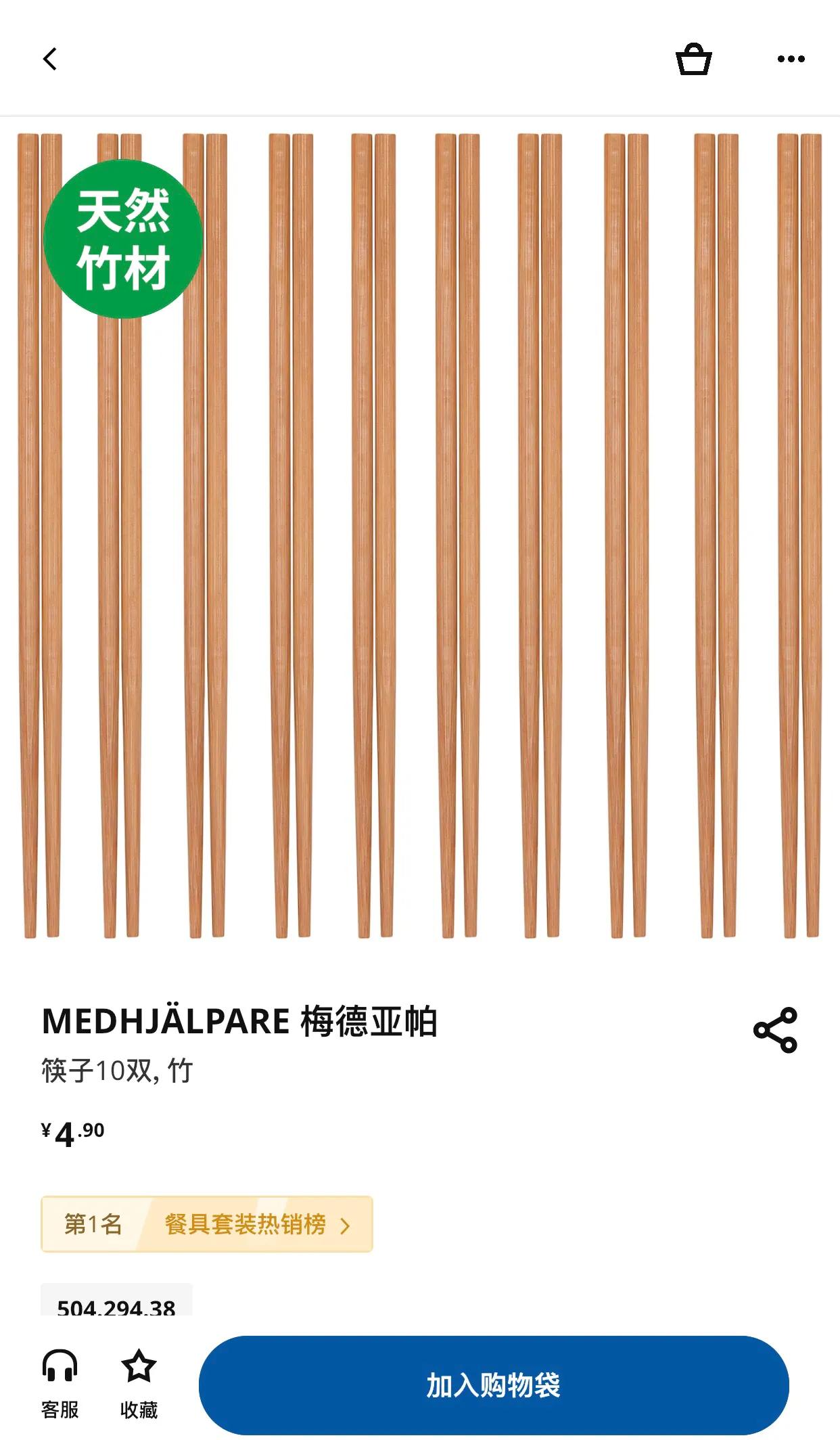Image resolution: width=840 pixels, height=1440 pixels.
Task: Toggle favorite state of this chopsticks product
Action: click(137, 1375)
